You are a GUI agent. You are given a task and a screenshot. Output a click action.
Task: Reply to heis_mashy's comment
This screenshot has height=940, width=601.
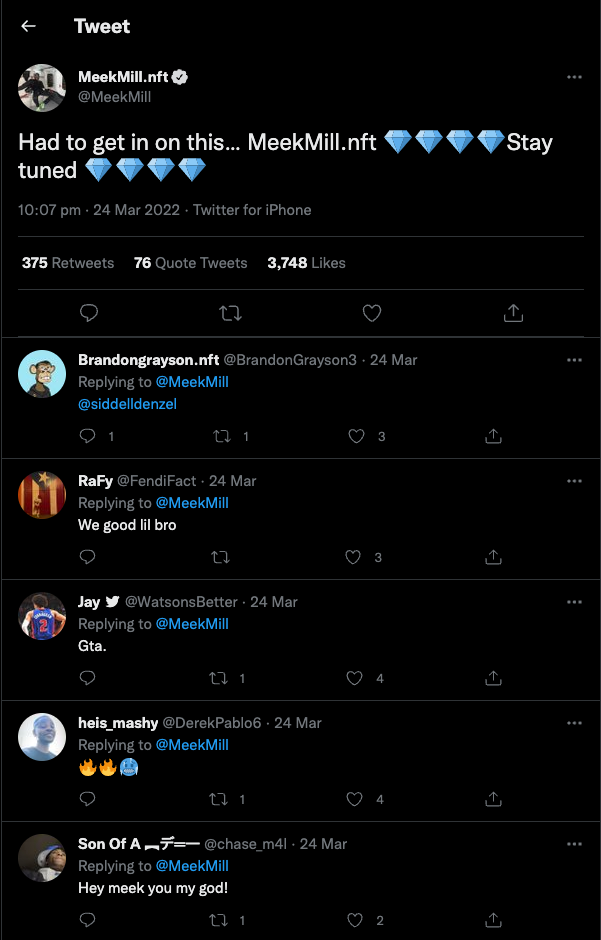click(87, 799)
